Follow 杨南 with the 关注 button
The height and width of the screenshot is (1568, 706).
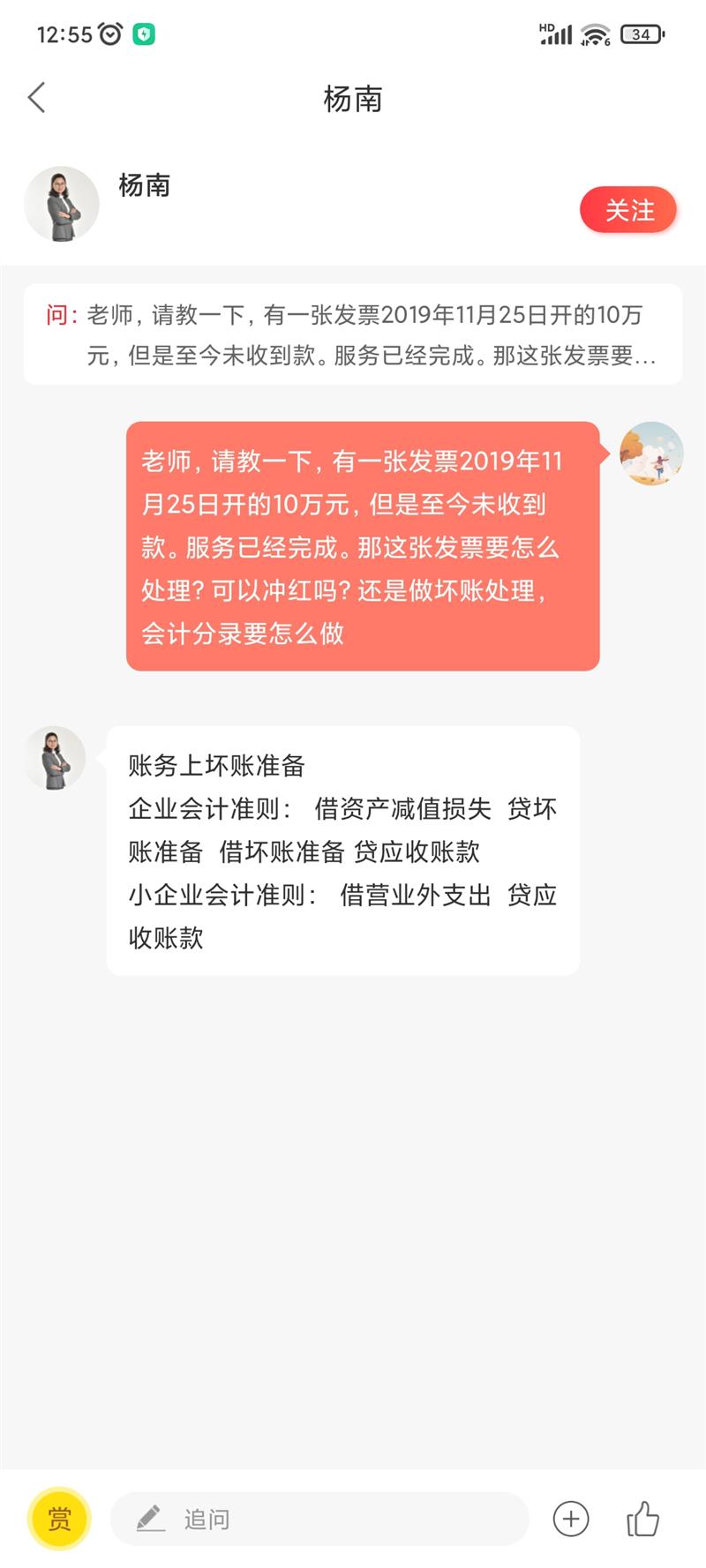628,210
